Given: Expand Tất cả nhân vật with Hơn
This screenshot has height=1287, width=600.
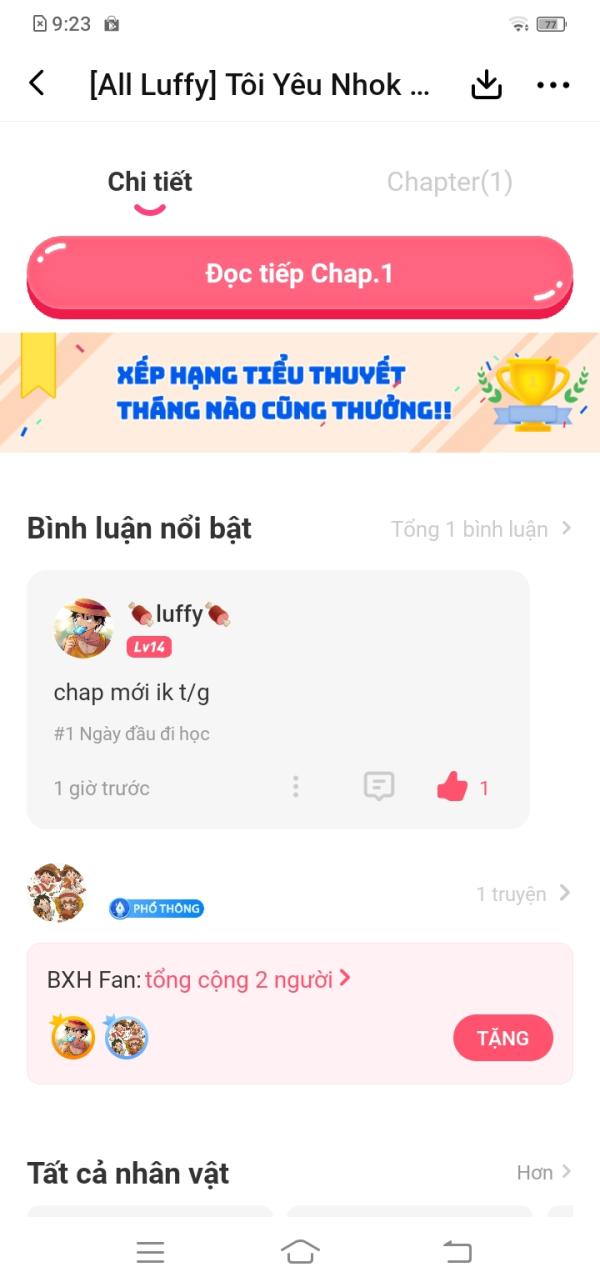Looking at the screenshot, I should [543, 1172].
